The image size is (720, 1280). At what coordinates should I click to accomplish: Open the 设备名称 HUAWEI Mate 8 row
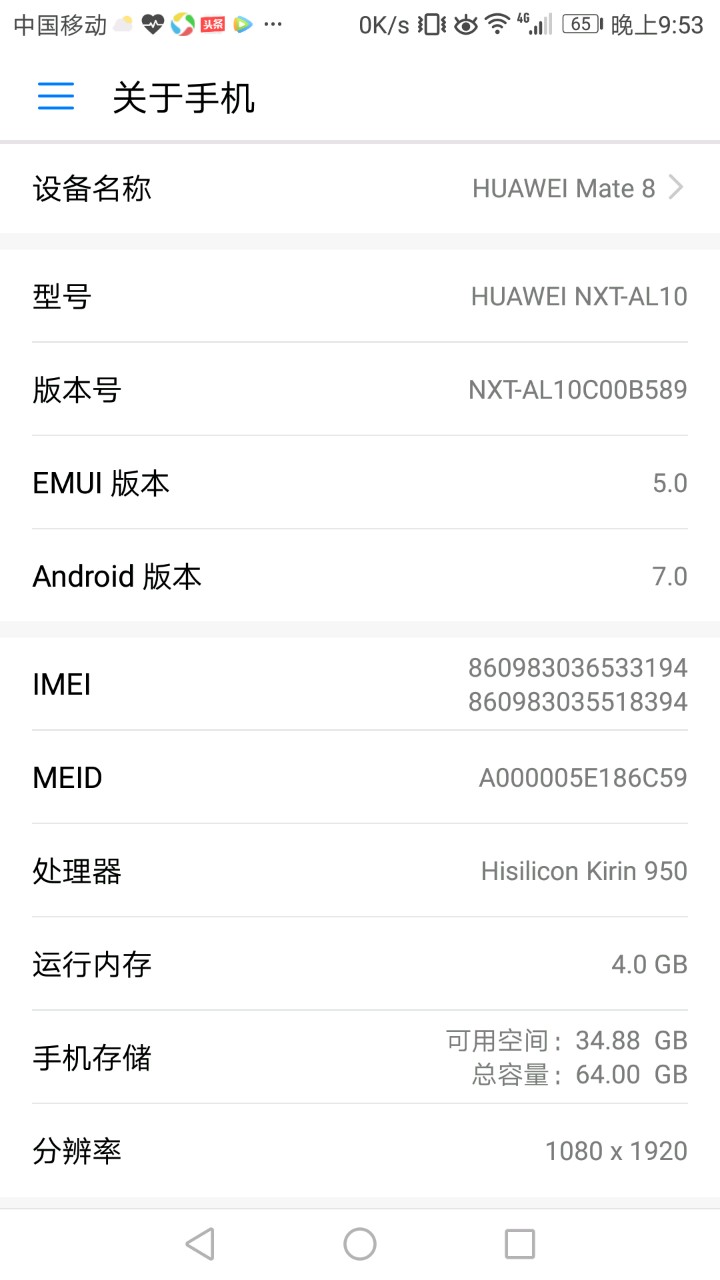[x=360, y=188]
